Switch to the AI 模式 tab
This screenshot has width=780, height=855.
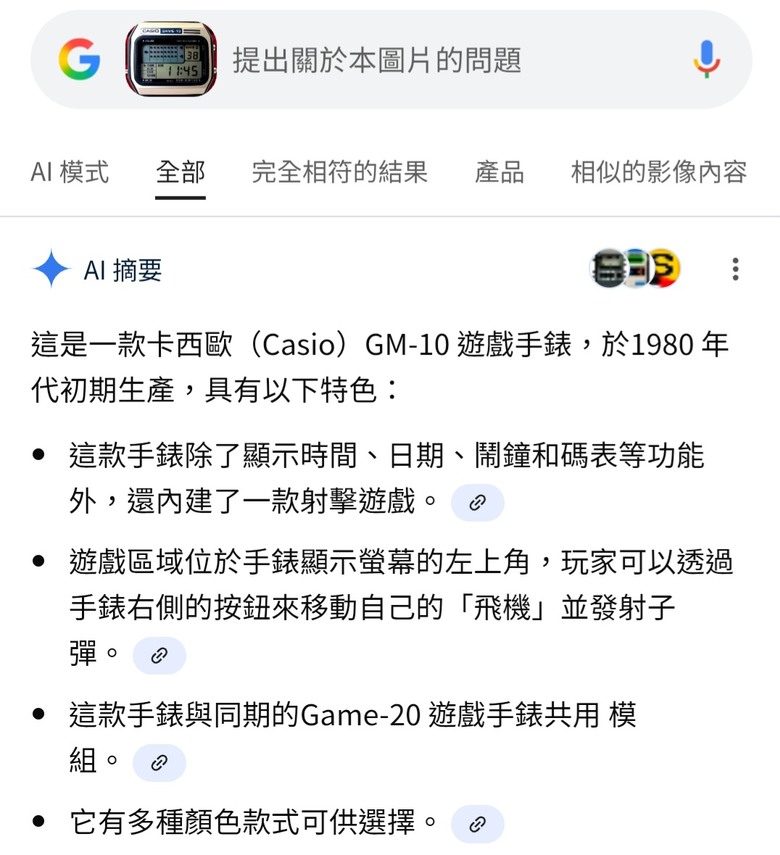click(70, 172)
